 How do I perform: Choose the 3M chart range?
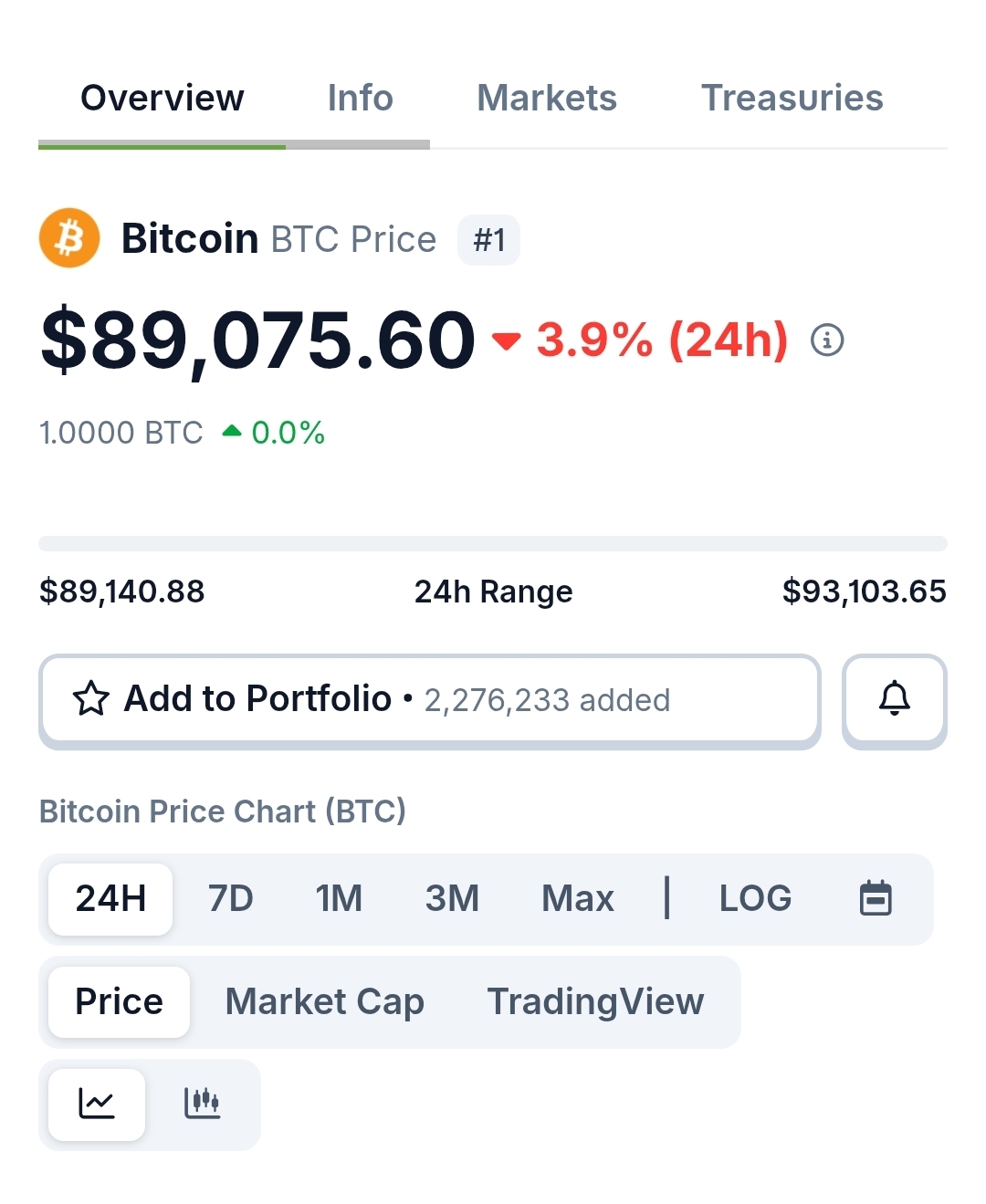(452, 899)
